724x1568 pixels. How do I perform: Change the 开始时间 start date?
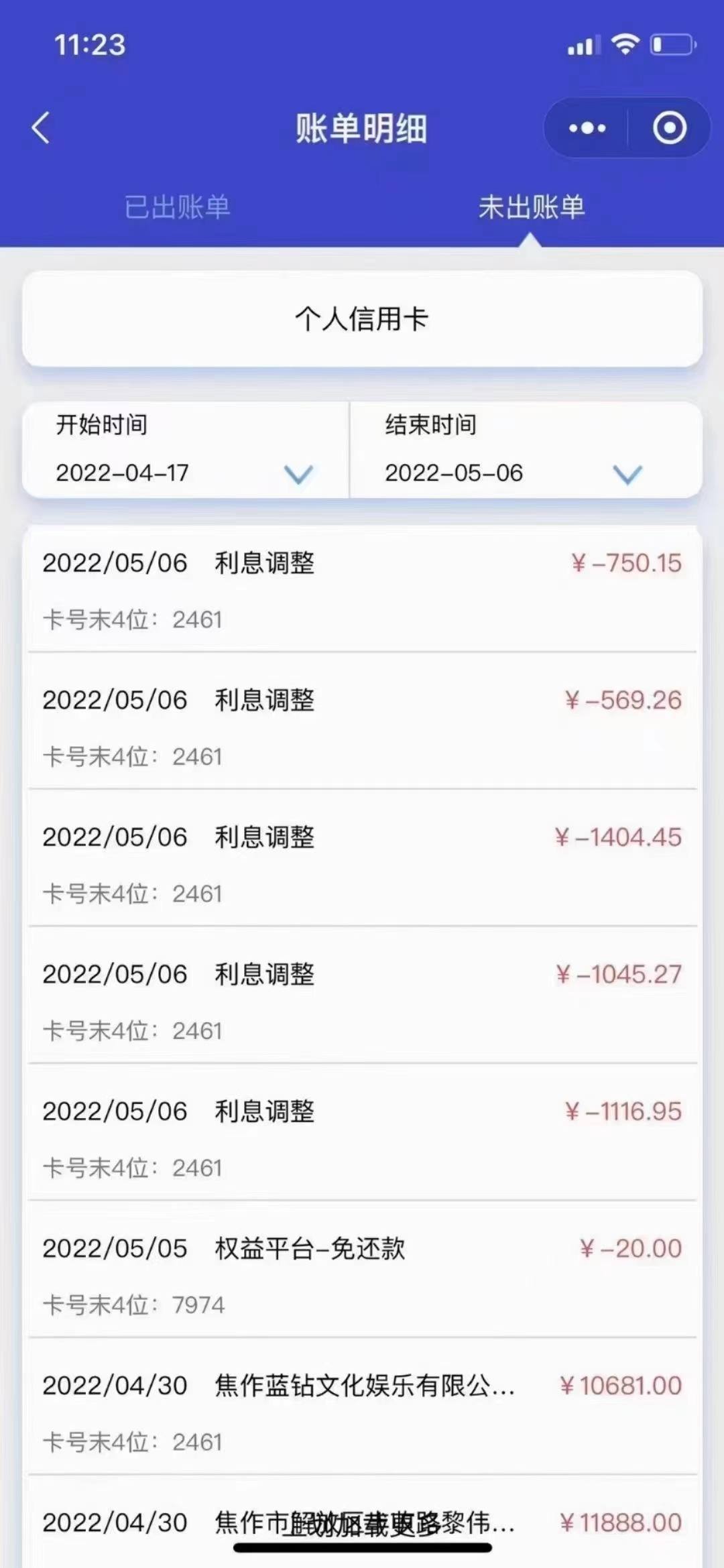186,449
